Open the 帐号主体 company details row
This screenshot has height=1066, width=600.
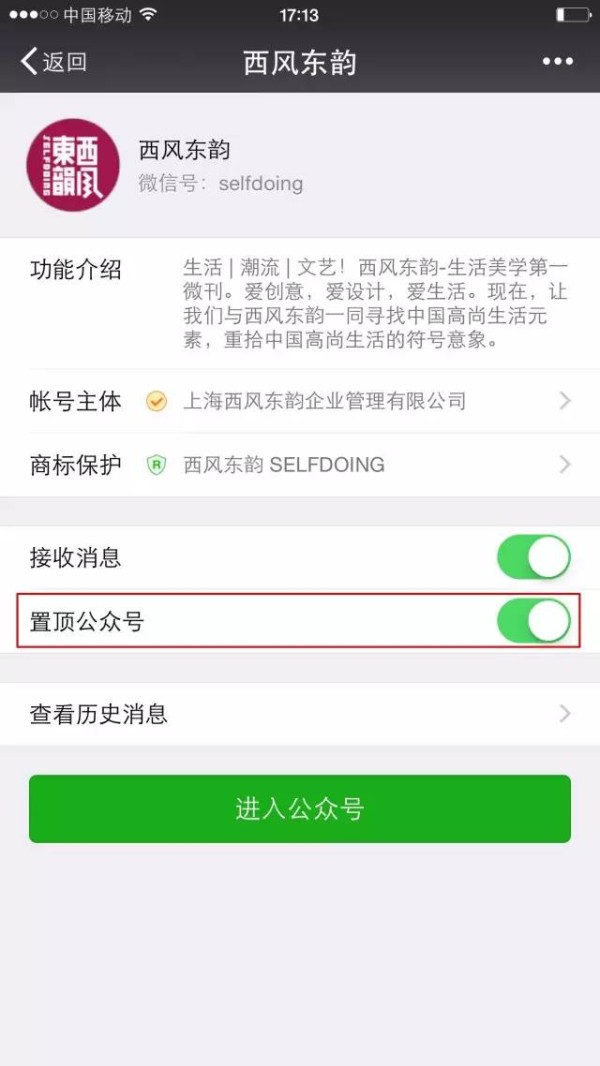(300, 401)
